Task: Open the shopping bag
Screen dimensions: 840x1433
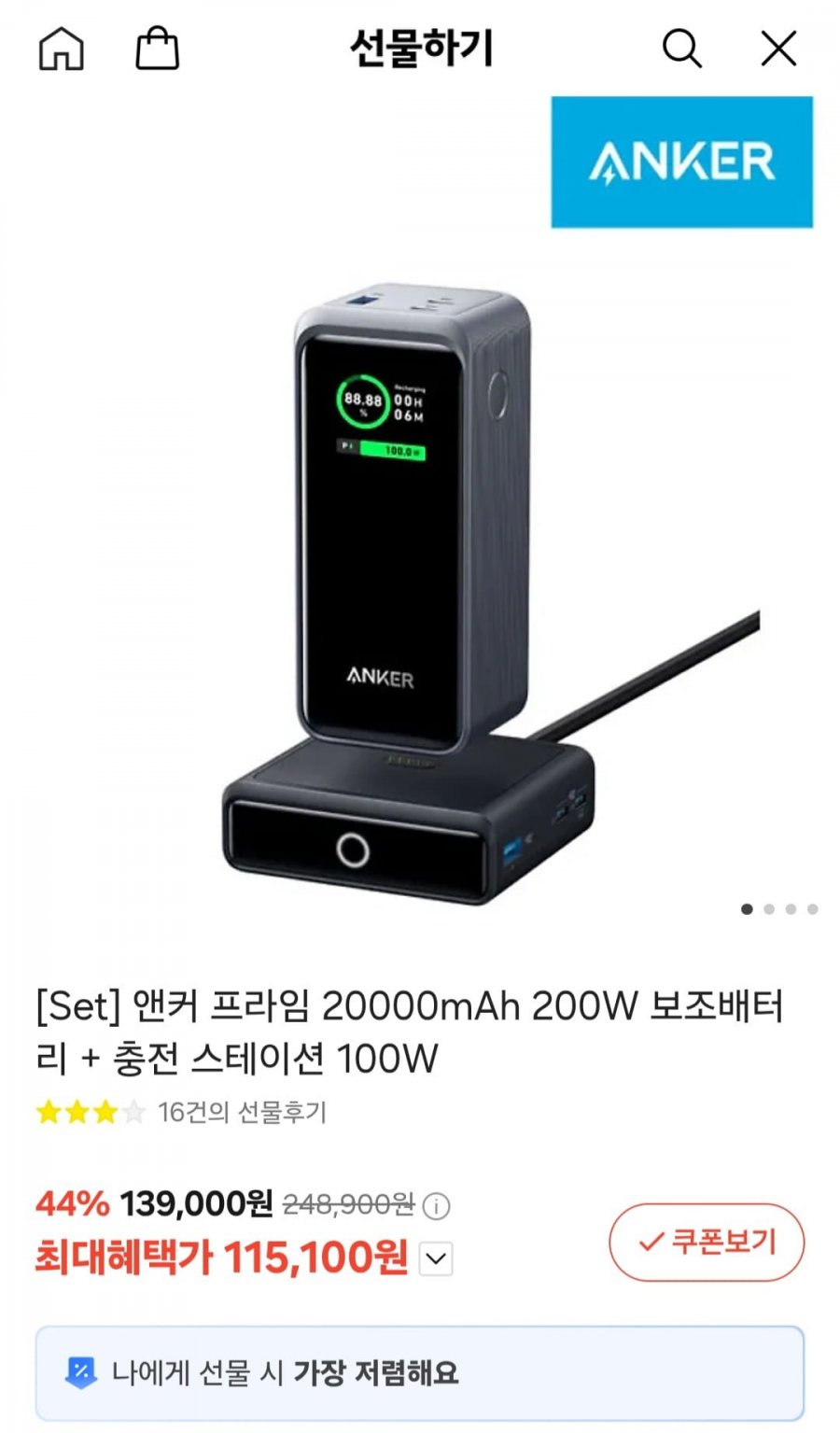Action: point(157,49)
